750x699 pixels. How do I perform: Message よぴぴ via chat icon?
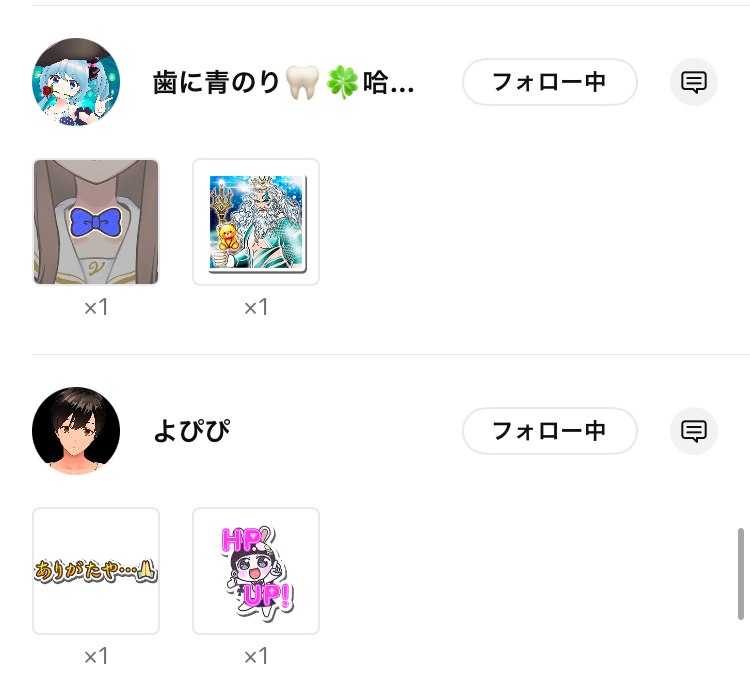(694, 431)
